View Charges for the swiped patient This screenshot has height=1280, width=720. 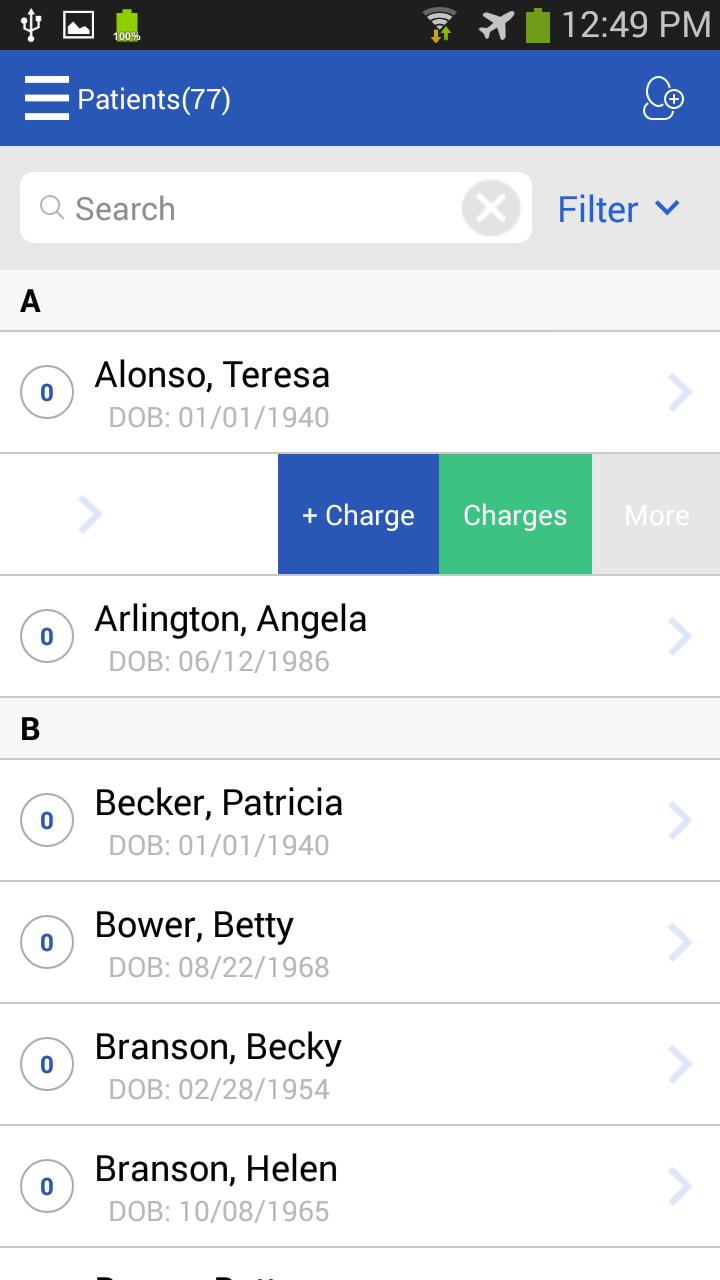[x=515, y=515]
